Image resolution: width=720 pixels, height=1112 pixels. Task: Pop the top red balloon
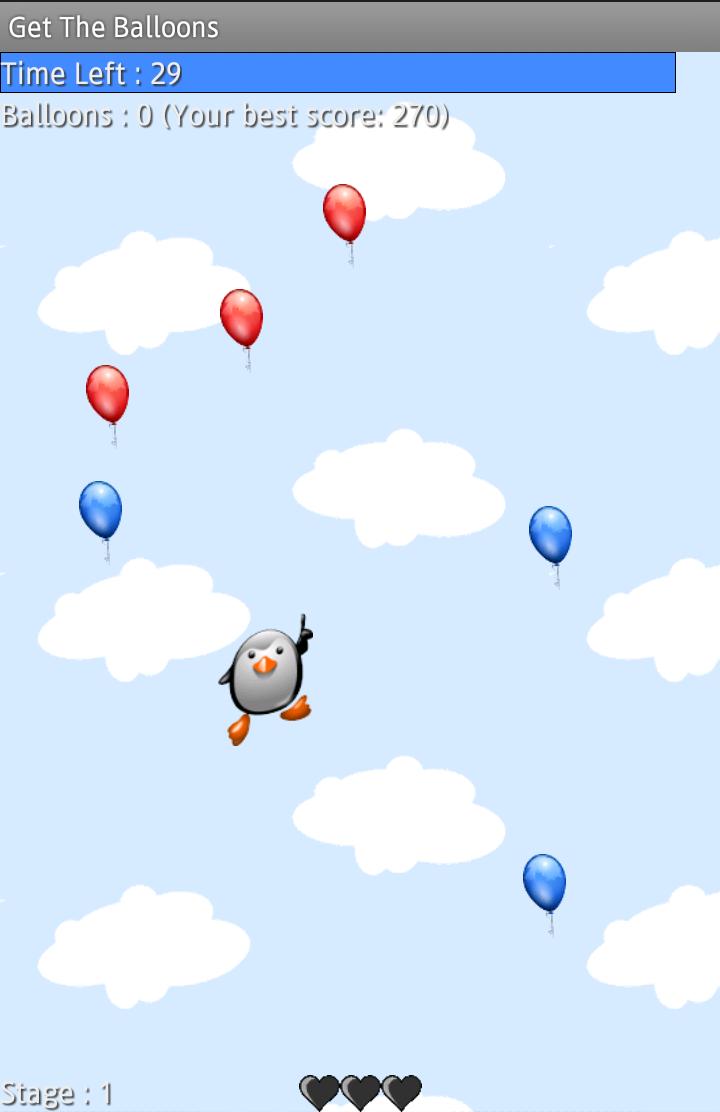point(346,213)
